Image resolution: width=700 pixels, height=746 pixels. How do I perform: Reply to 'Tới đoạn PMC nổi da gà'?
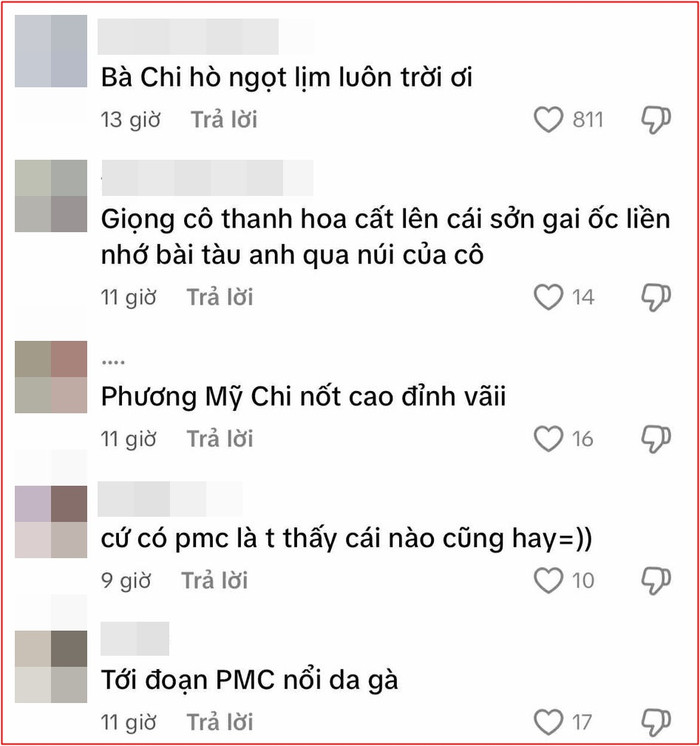click(x=219, y=721)
